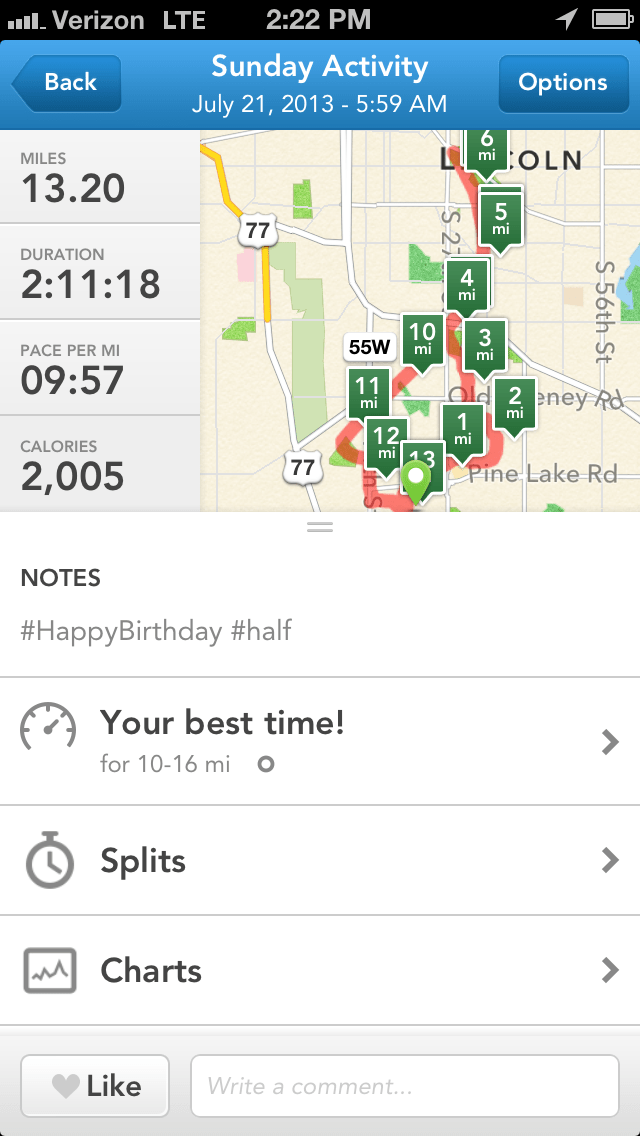This screenshot has height=1136, width=640.
Task: Like this Sunday Activity
Action: [x=95, y=1085]
